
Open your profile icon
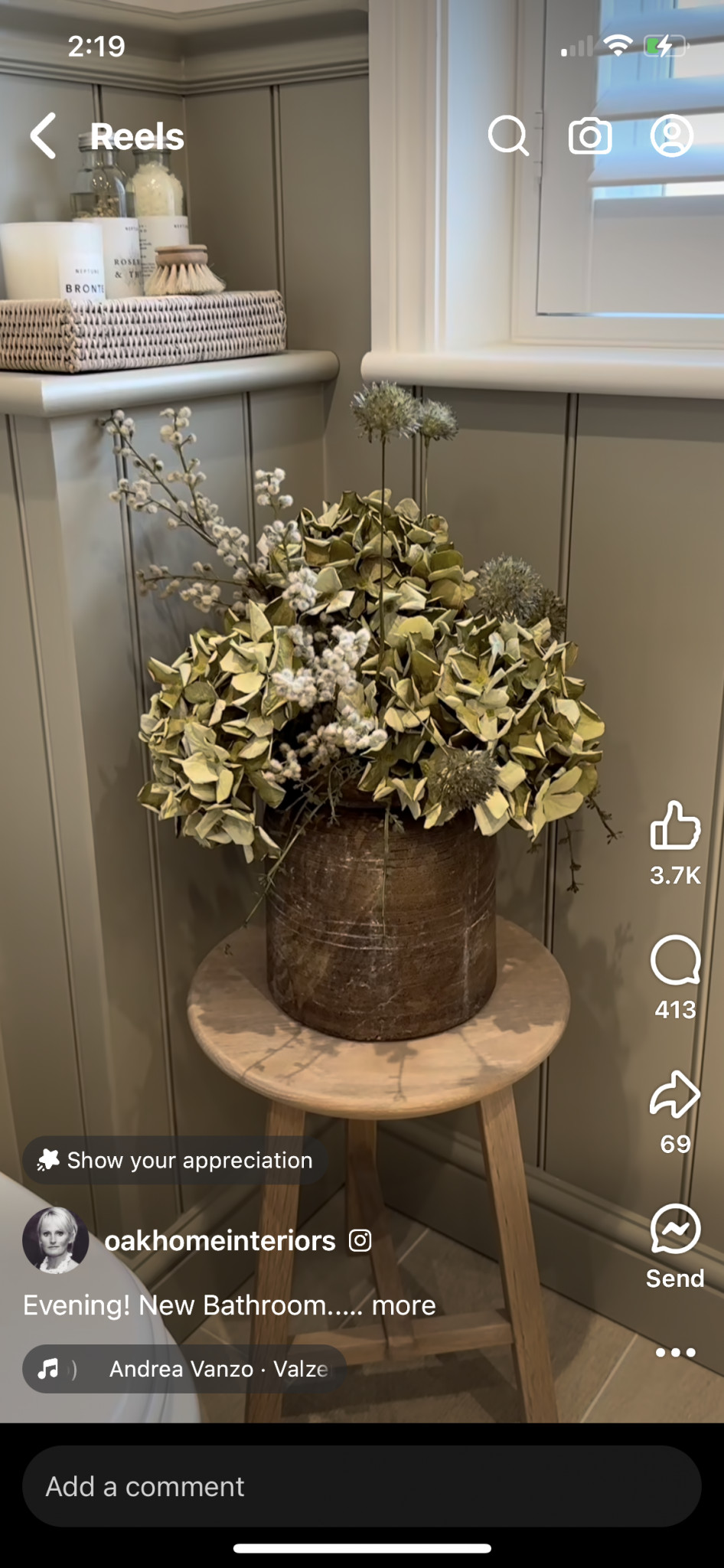[x=672, y=136]
